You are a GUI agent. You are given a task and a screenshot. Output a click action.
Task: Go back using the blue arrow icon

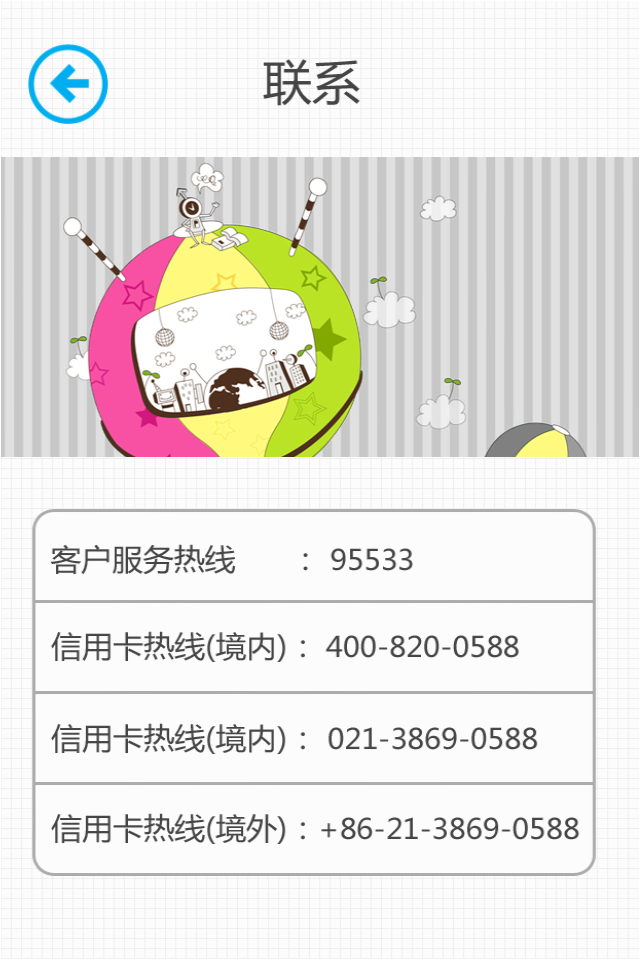tap(68, 84)
